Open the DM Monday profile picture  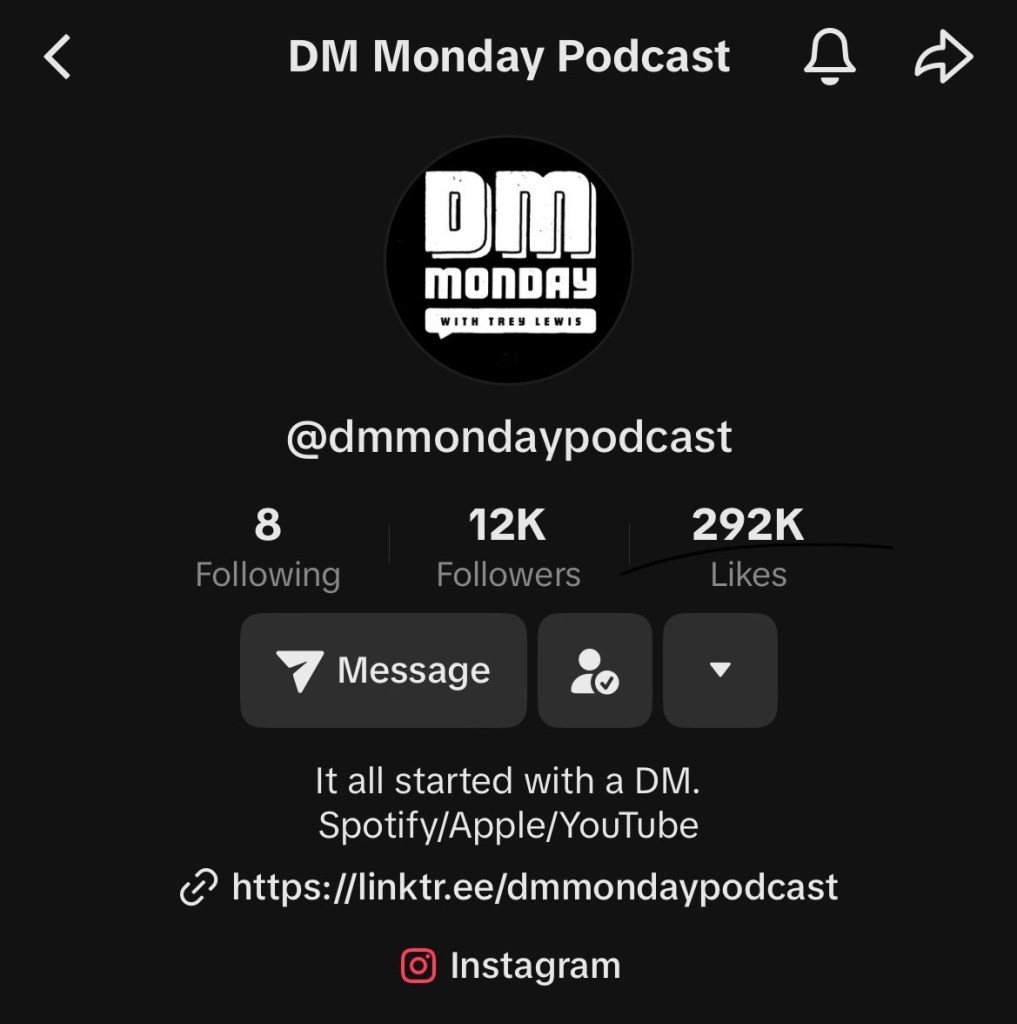click(x=508, y=260)
